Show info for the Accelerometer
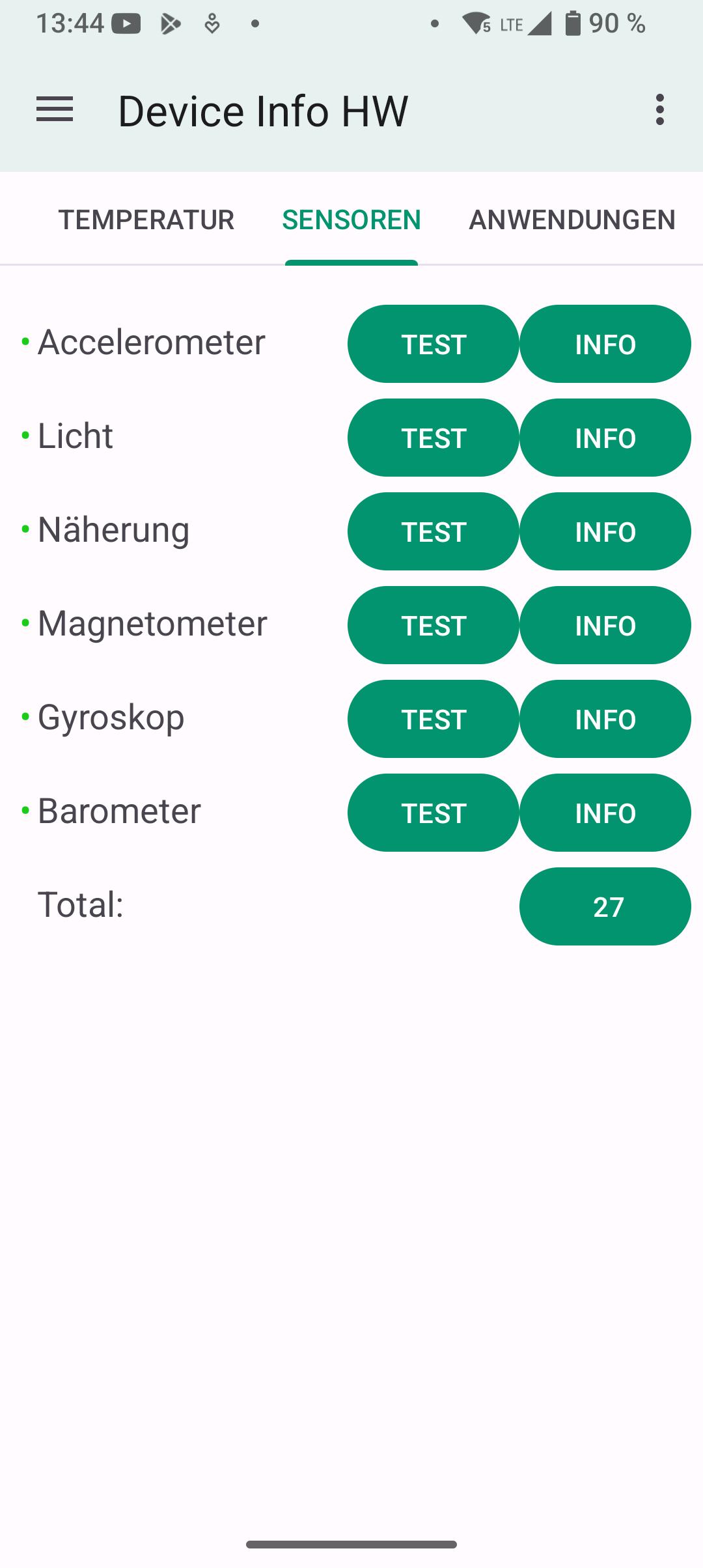Screen dimensions: 703x1568 tap(605, 344)
